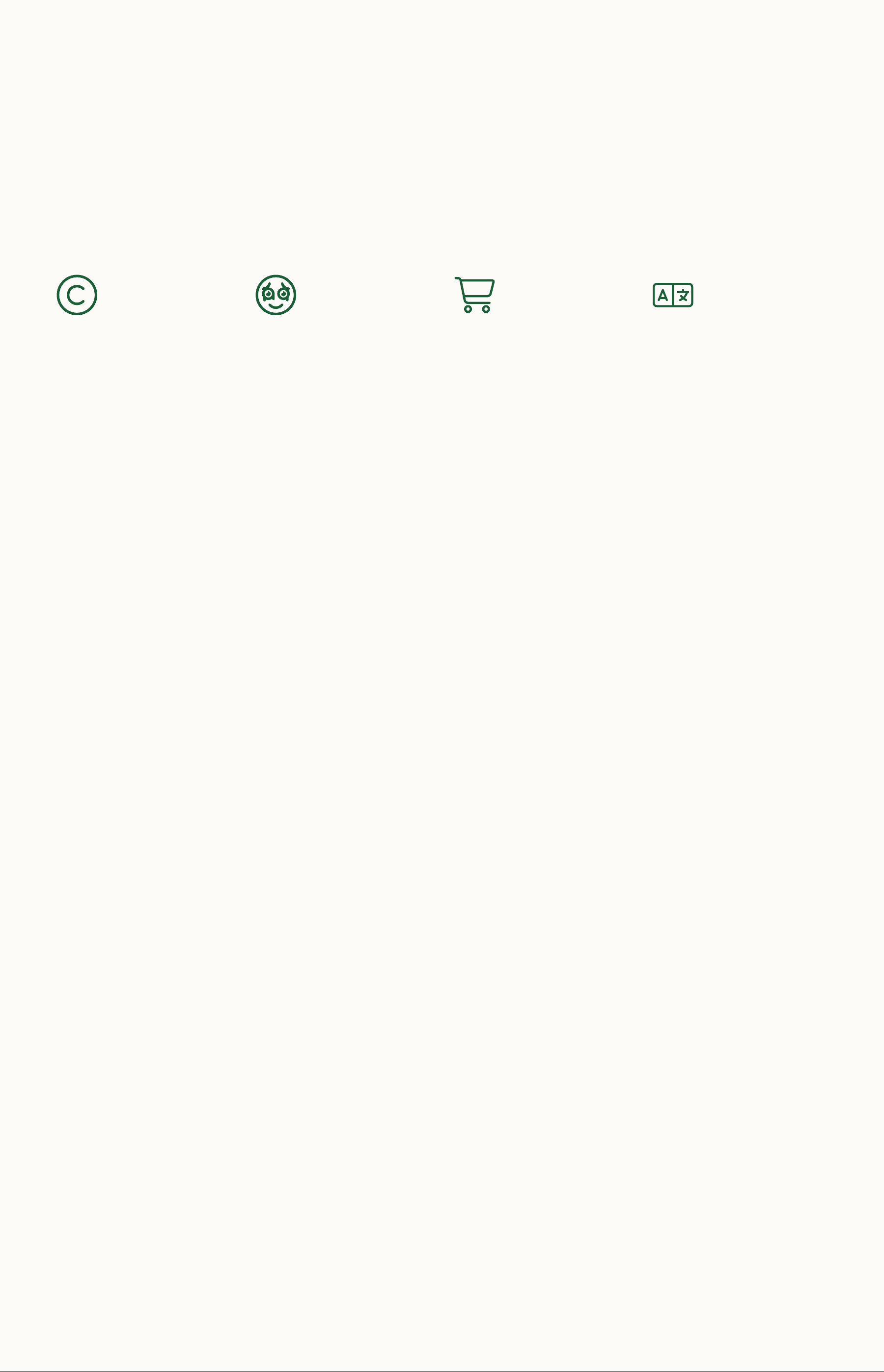Tap the copyright symbol icon
The image size is (884, 1372).
coord(77,295)
